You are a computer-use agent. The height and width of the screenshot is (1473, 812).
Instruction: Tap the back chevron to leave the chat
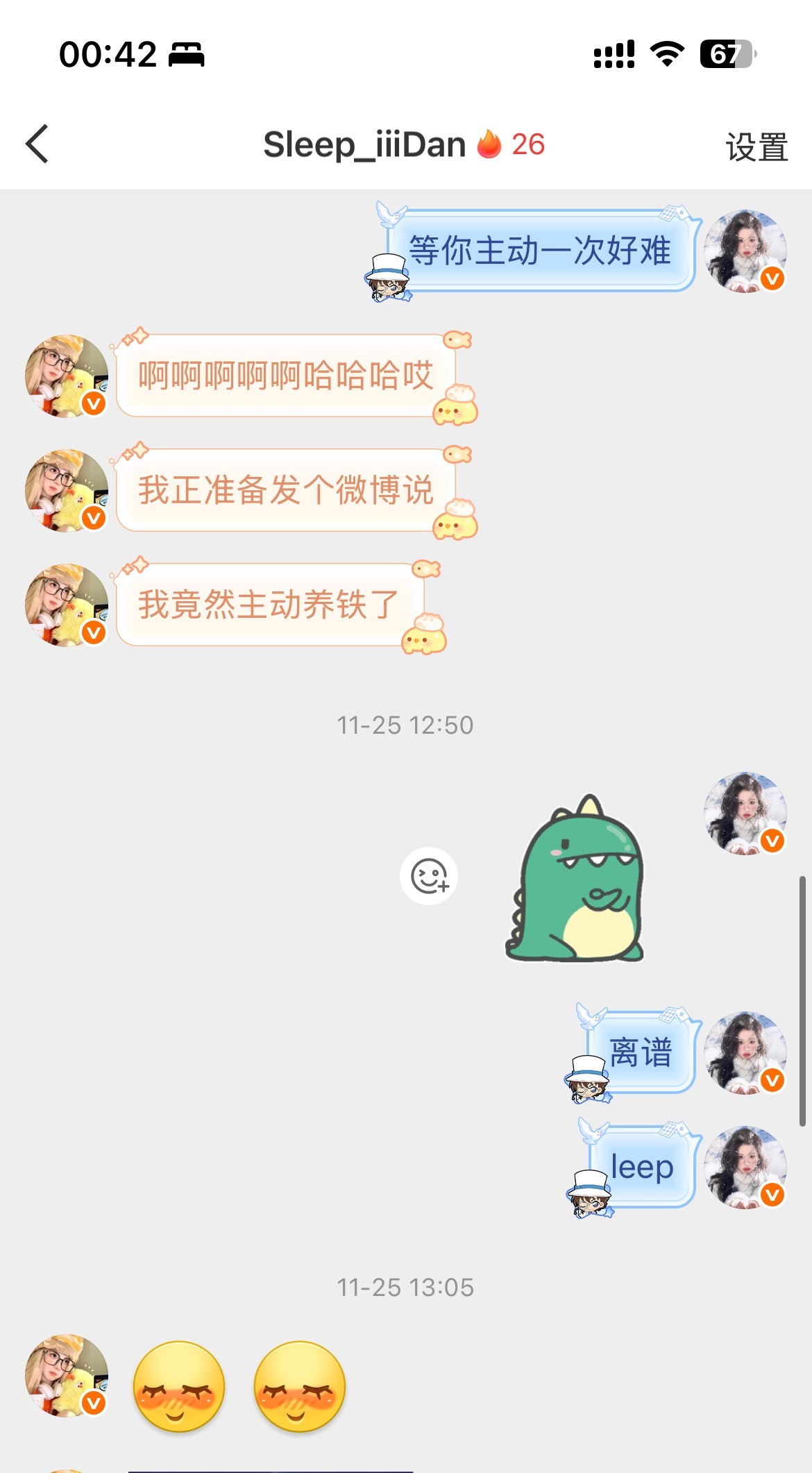[x=37, y=145]
